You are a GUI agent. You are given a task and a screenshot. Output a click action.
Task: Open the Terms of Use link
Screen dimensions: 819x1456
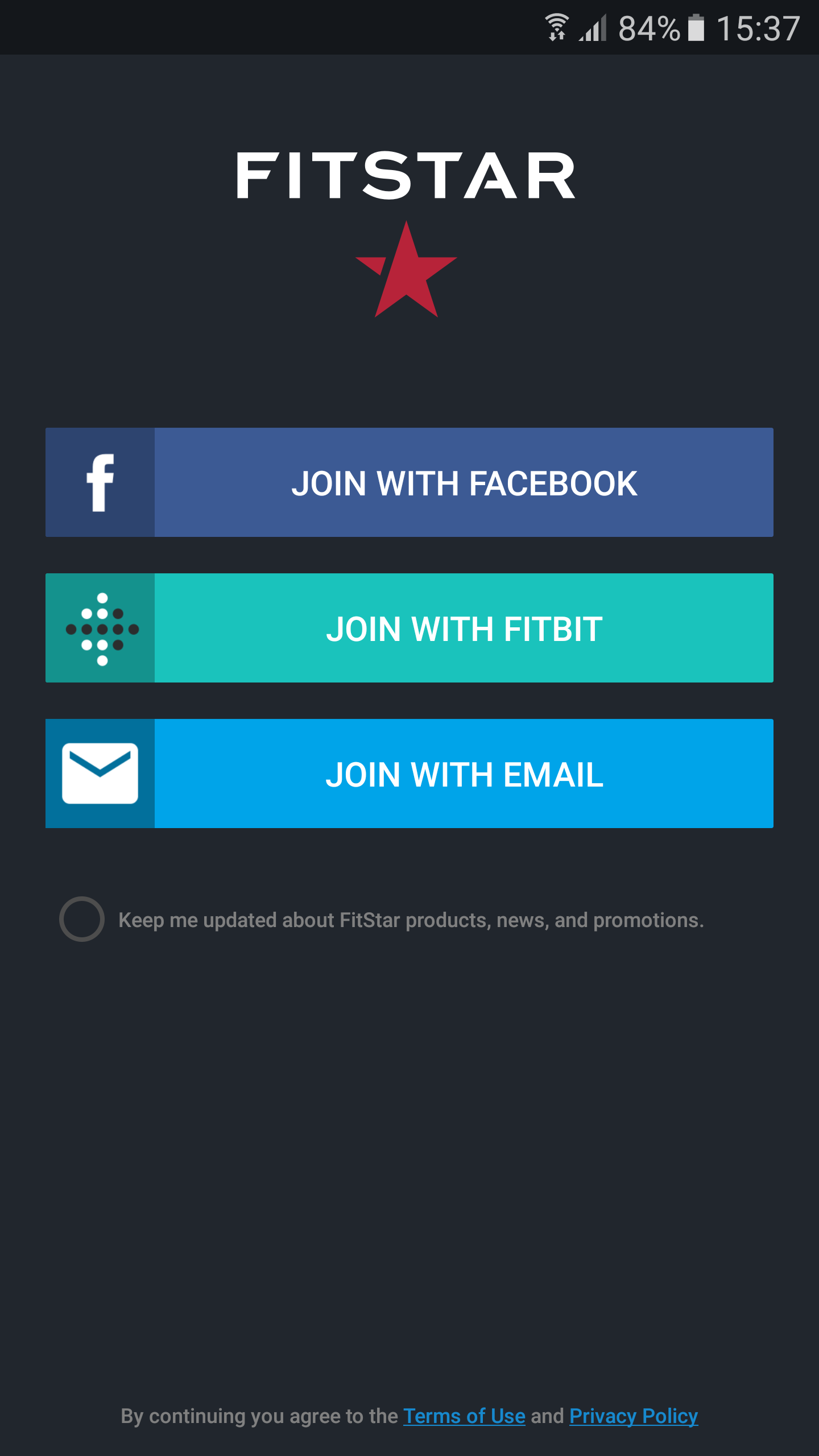[x=464, y=1416]
